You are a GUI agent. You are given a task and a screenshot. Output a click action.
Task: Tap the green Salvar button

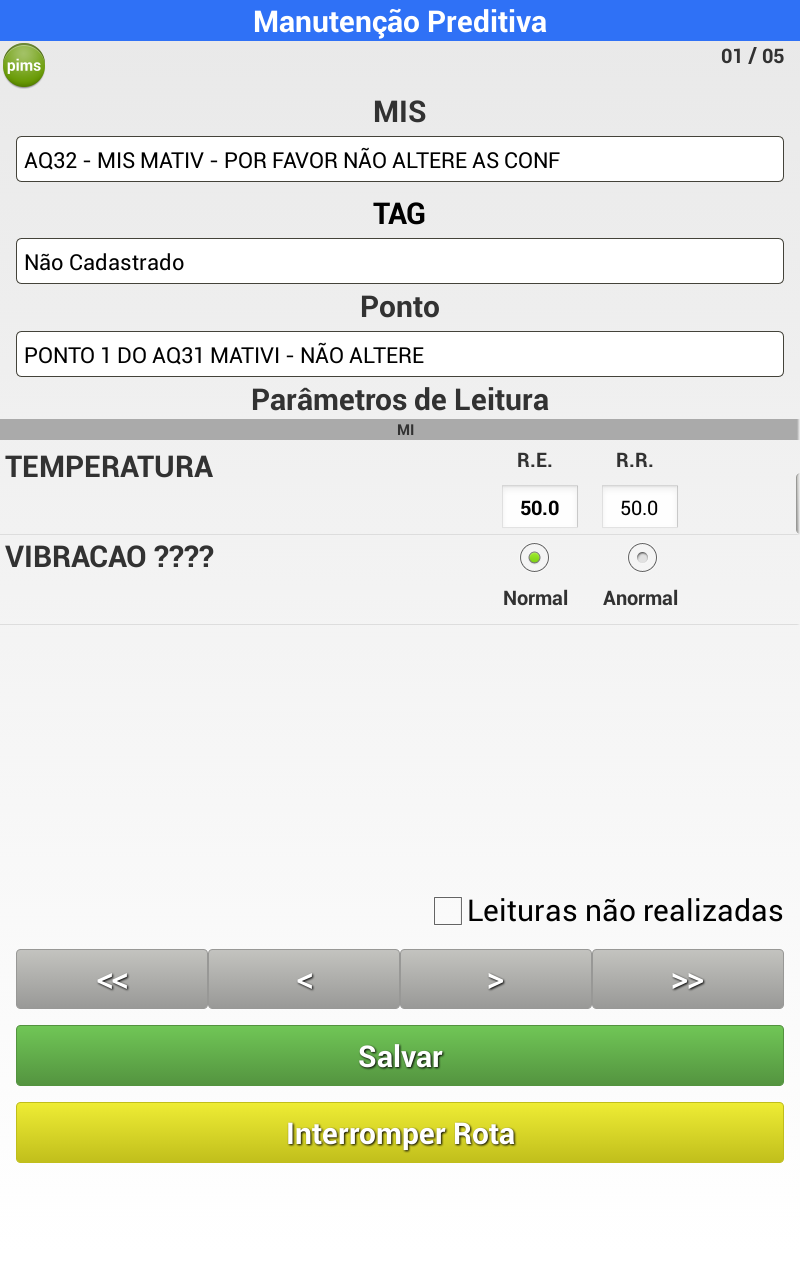(x=400, y=1056)
